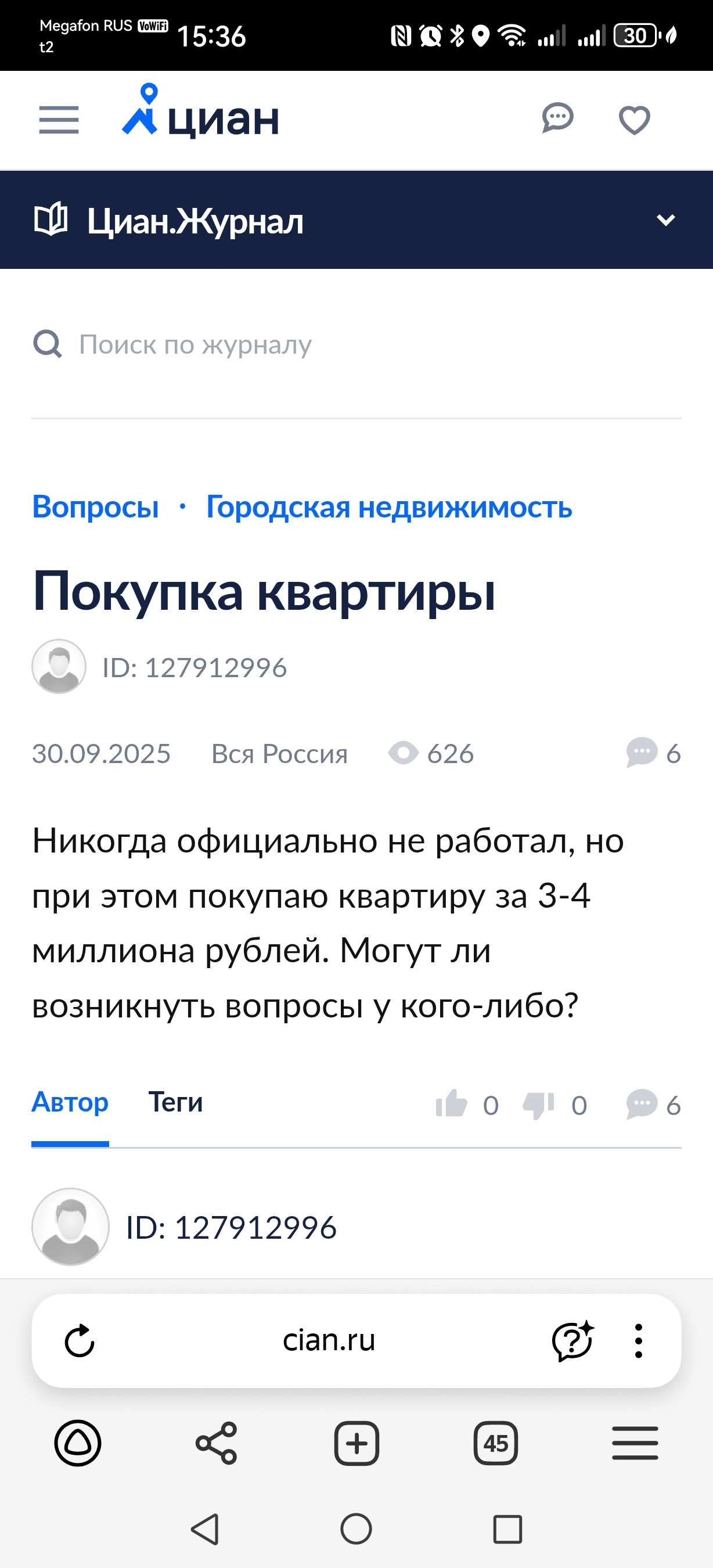The image size is (713, 1568).
Task: Add a new browser tab
Action: tap(356, 1443)
